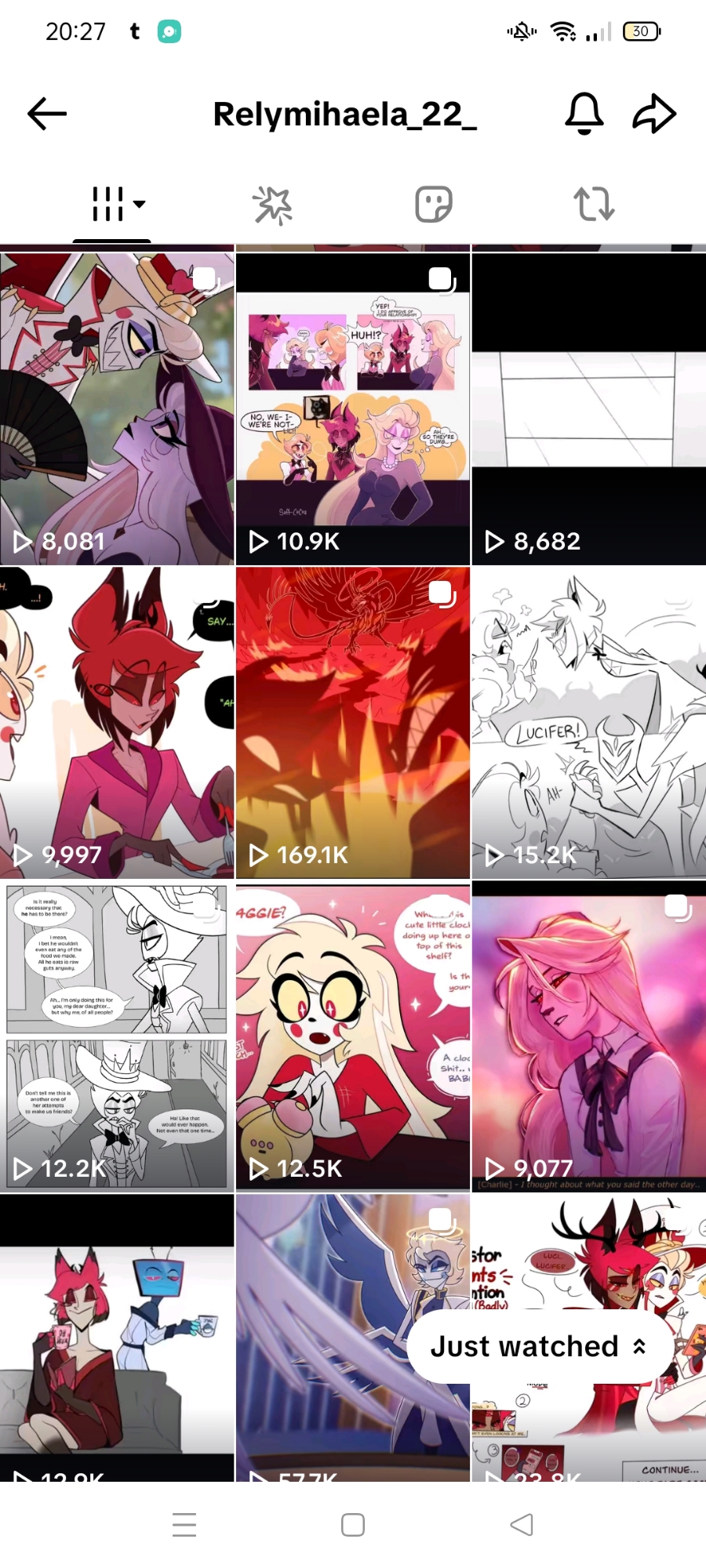The width and height of the screenshot is (706, 1568).
Task: Switch to the sparkle effects tab
Action: 272,205
